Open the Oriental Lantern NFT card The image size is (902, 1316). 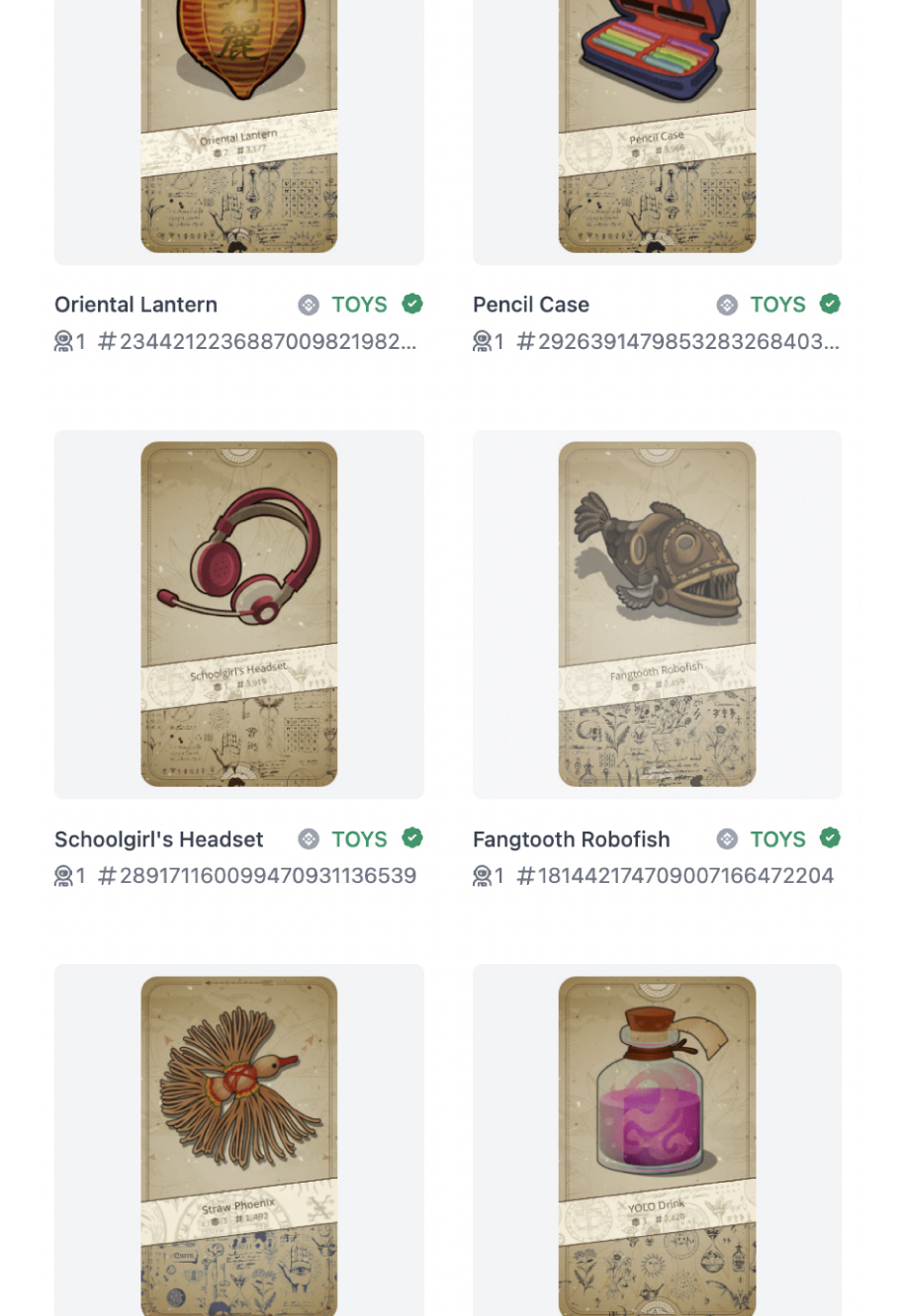pos(238,129)
